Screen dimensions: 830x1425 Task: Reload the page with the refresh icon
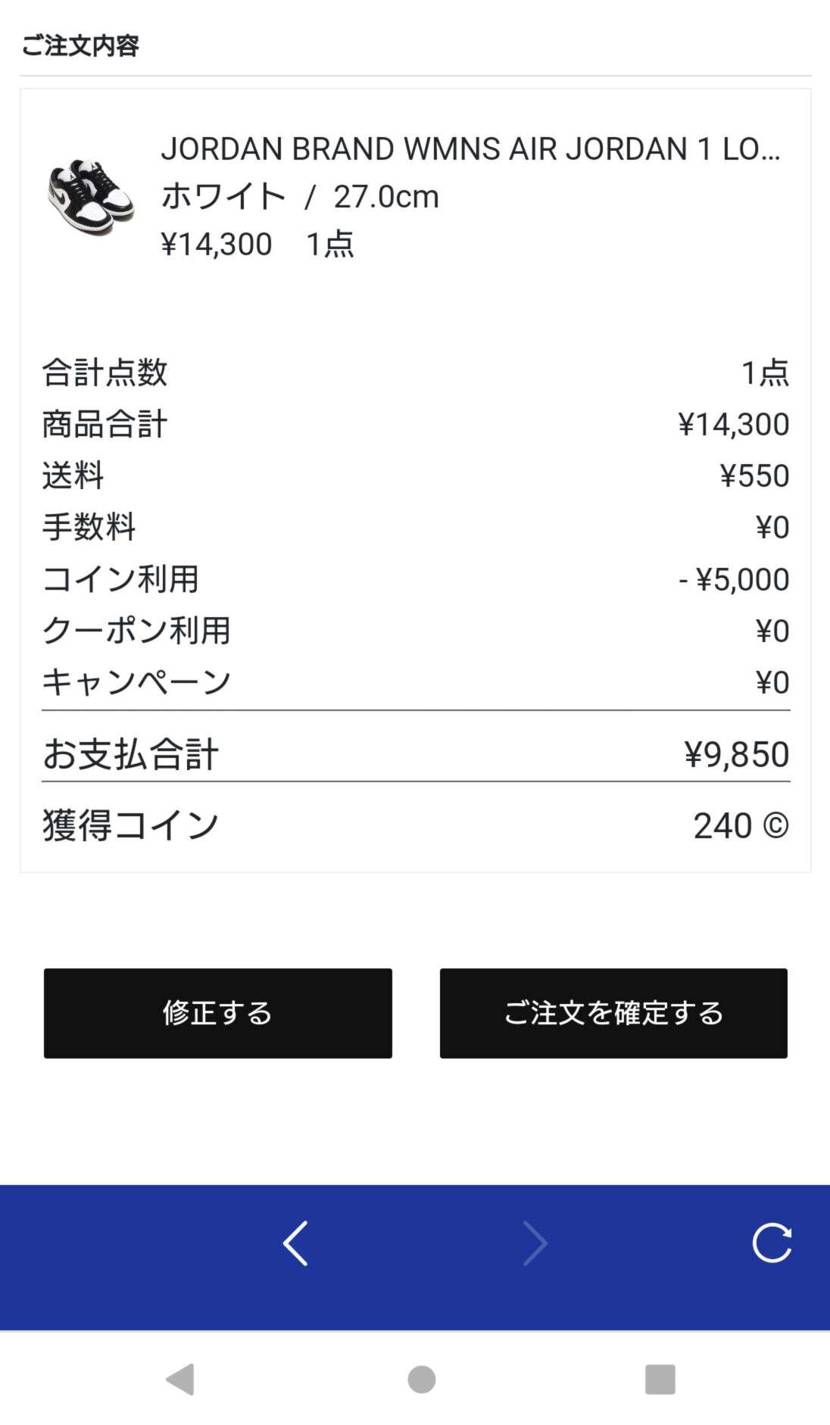(x=772, y=1243)
